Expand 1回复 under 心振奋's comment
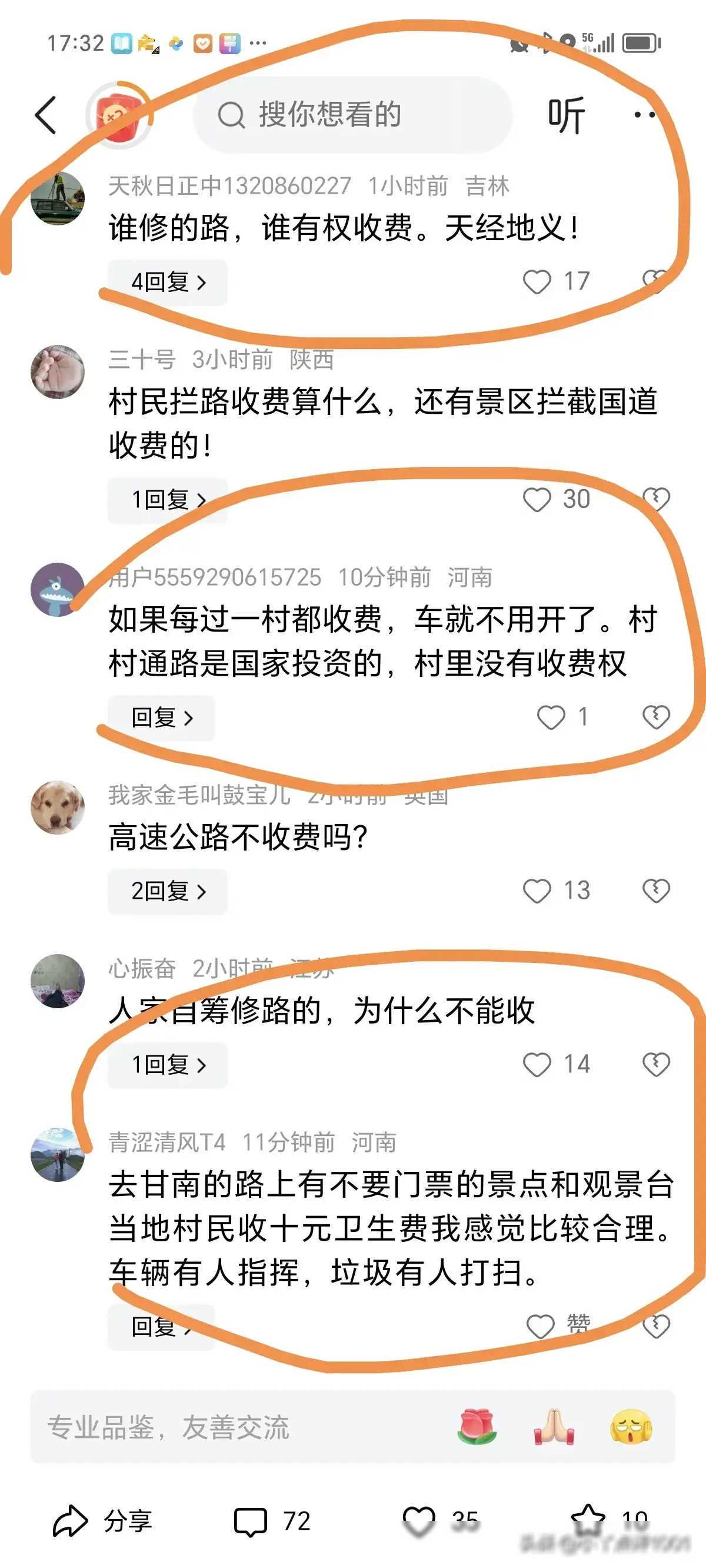Viewport: 706px width, 1568px height. pos(168,1065)
